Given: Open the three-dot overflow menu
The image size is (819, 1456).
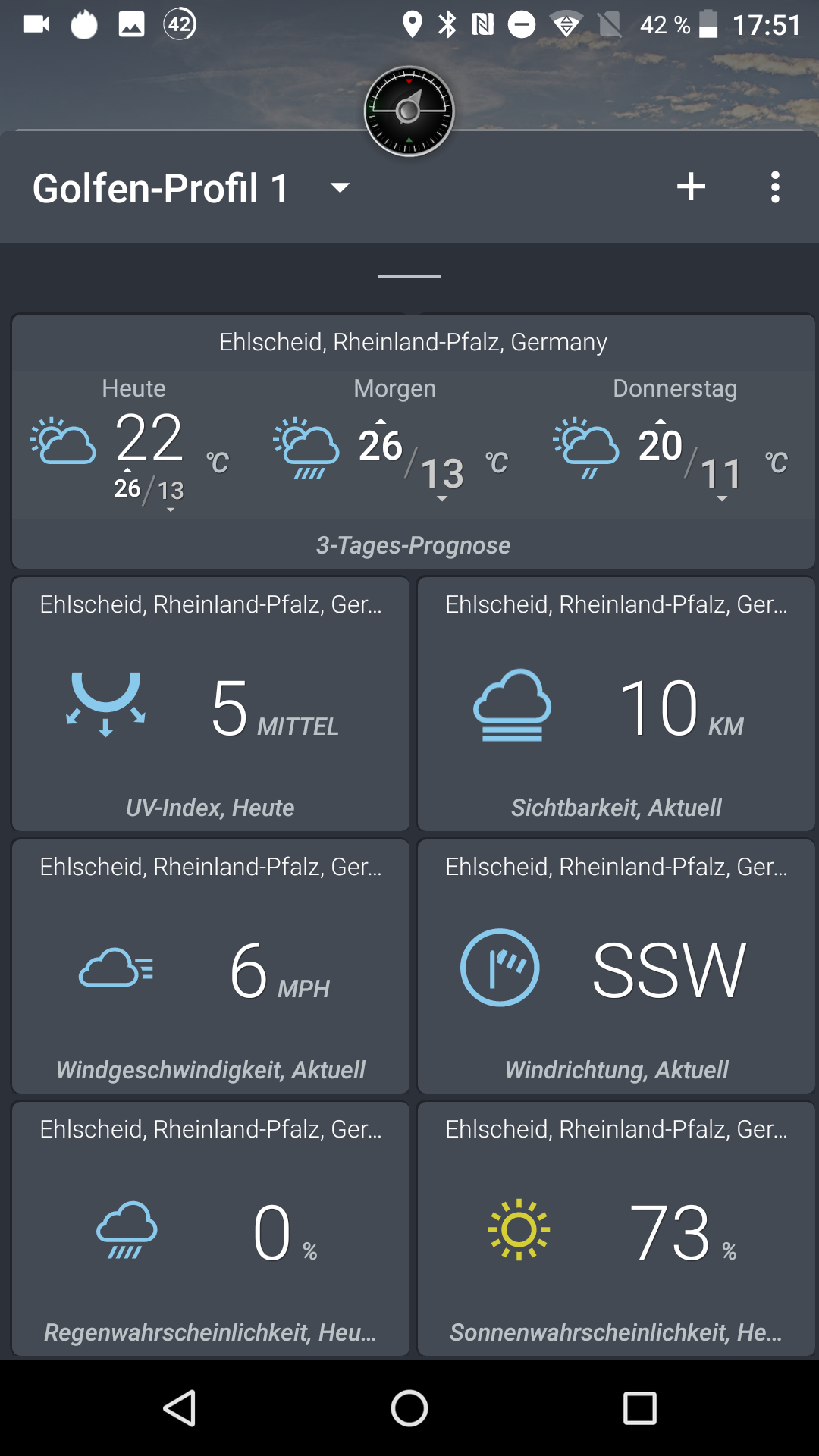Looking at the screenshot, I should point(774,187).
